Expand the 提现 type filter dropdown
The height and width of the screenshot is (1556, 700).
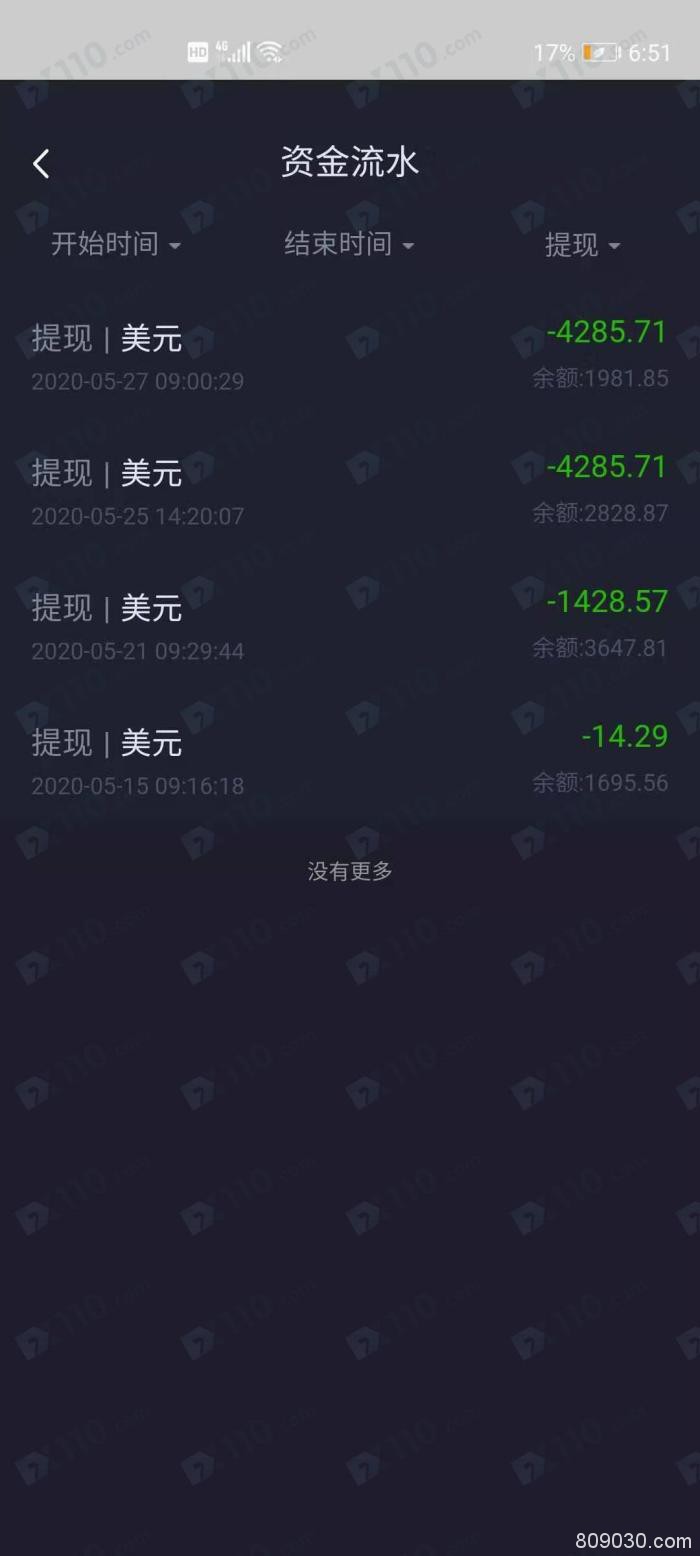click(x=582, y=245)
